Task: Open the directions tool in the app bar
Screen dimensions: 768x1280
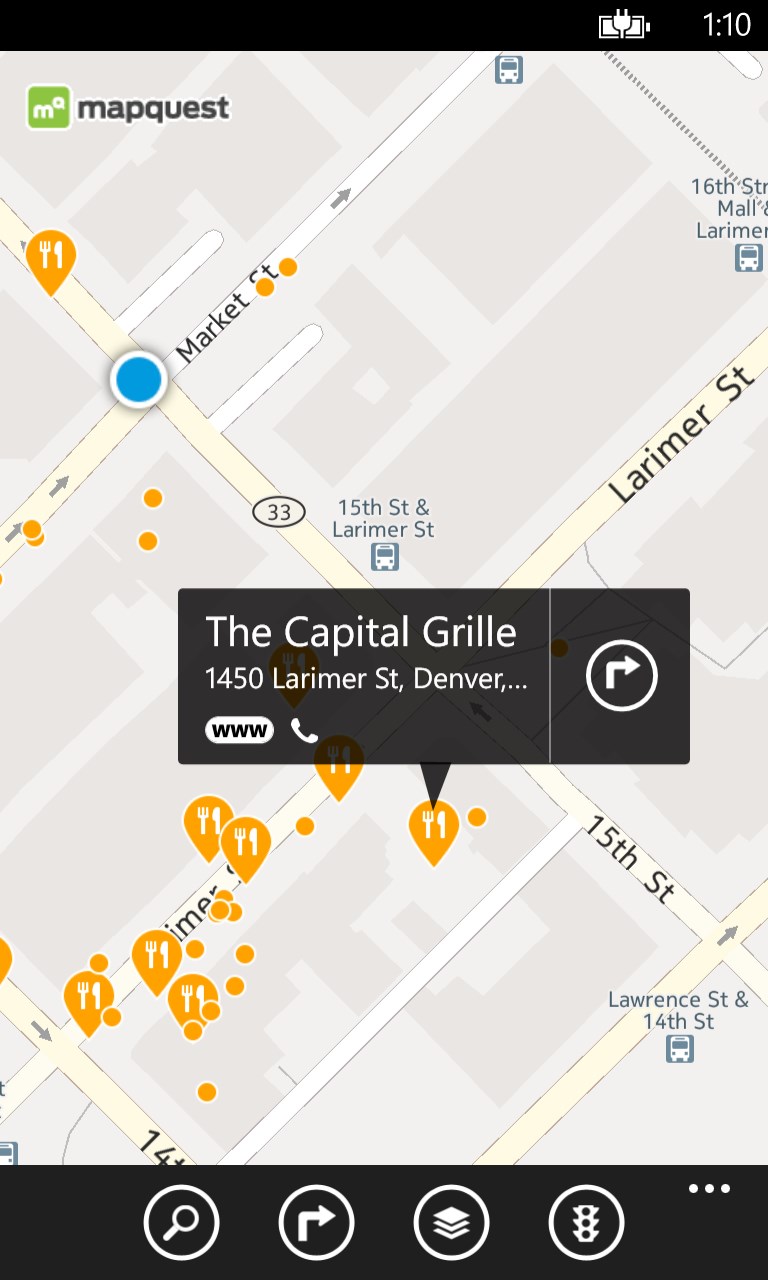Action: point(316,1222)
